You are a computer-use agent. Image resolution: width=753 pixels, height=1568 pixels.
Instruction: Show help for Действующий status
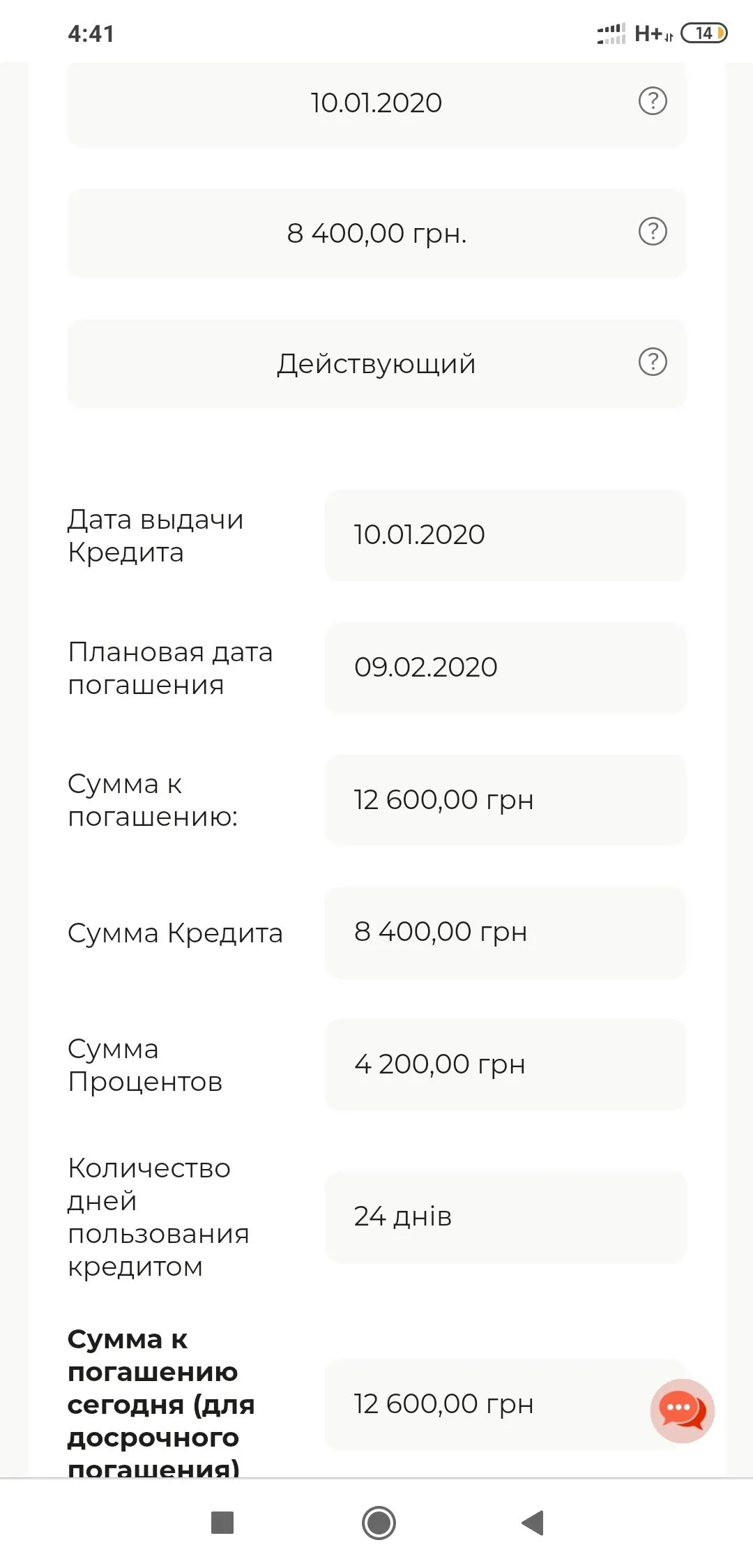click(x=653, y=362)
